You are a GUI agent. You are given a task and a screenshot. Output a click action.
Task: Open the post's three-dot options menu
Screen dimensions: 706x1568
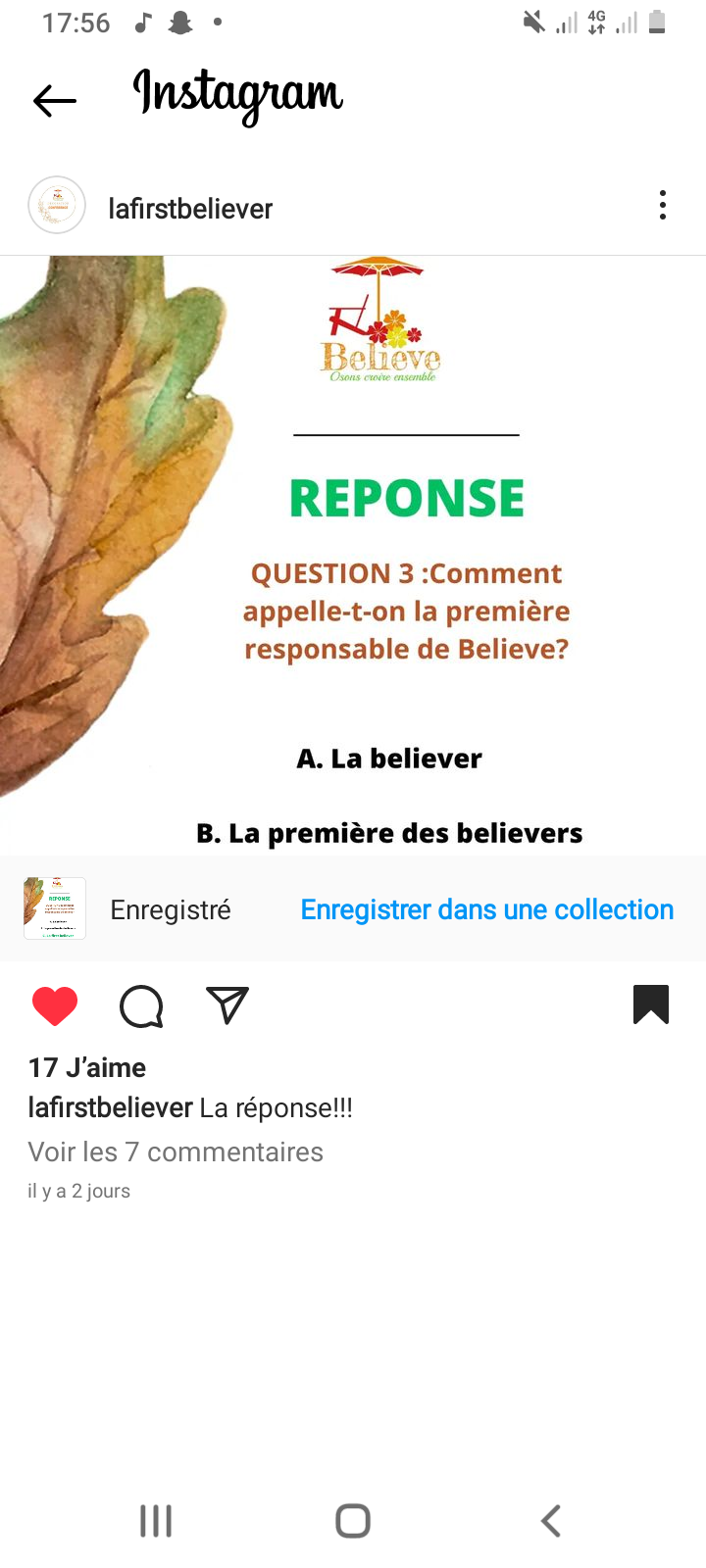(x=663, y=206)
